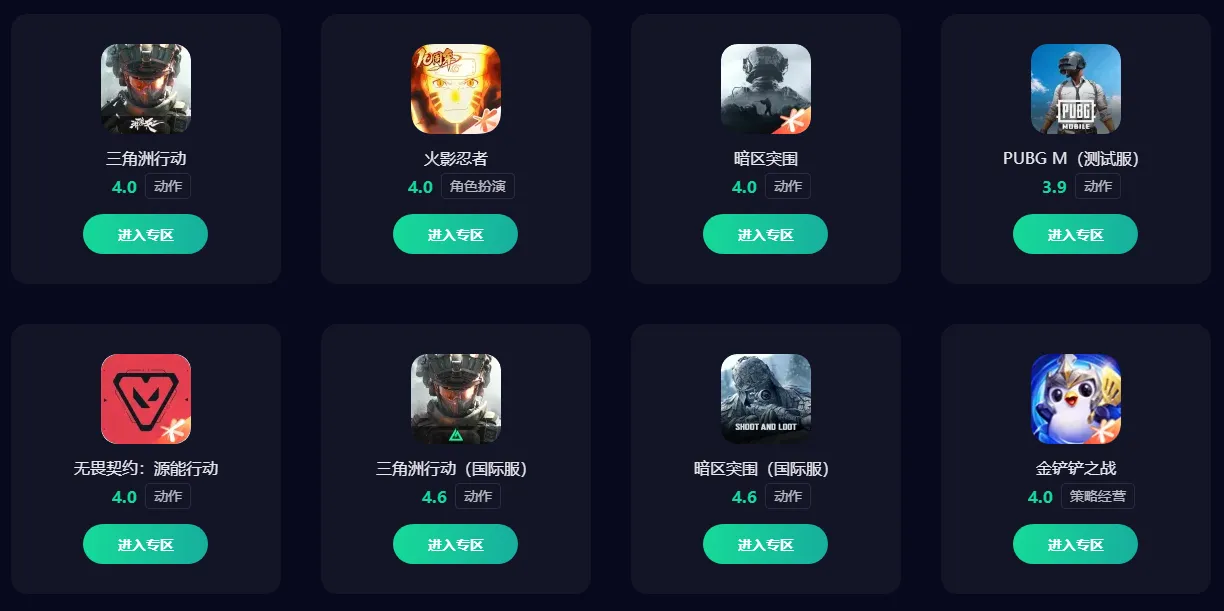
Task: Open the 无畏契约：源能行动 game icon
Action: coord(146,399)
